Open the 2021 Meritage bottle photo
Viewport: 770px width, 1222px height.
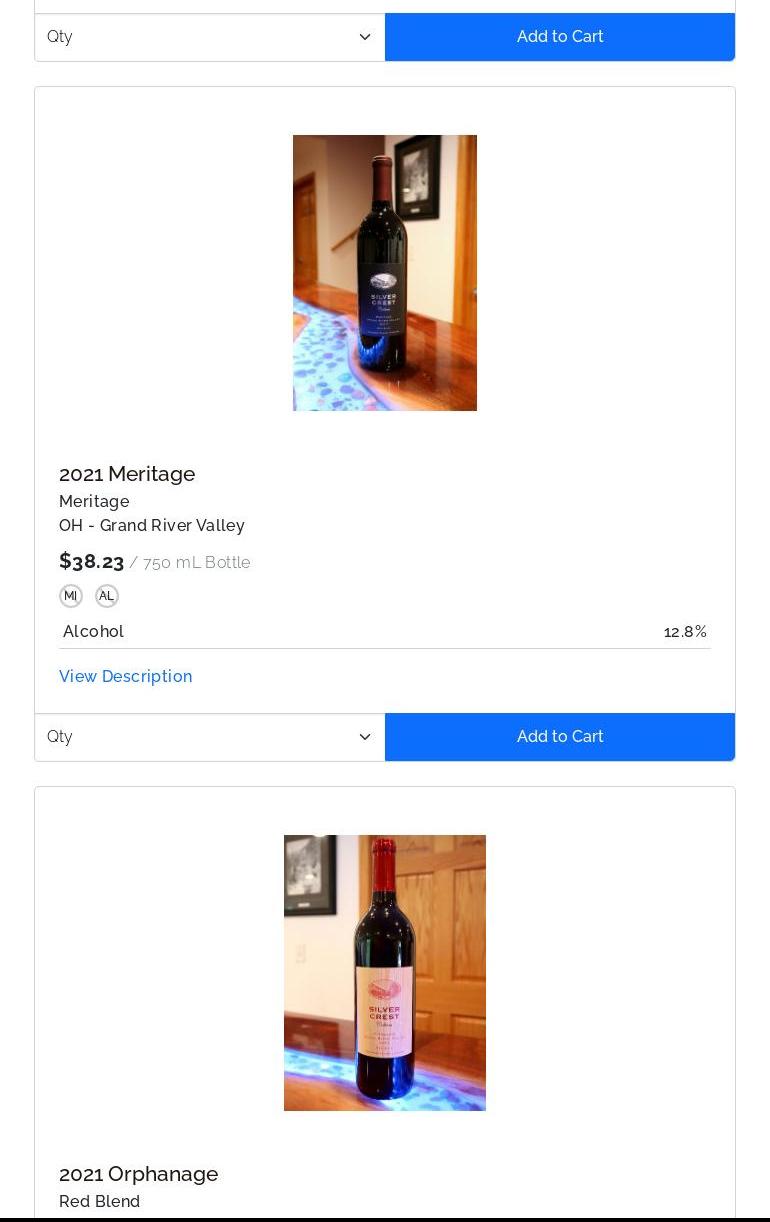click(385, 272)
